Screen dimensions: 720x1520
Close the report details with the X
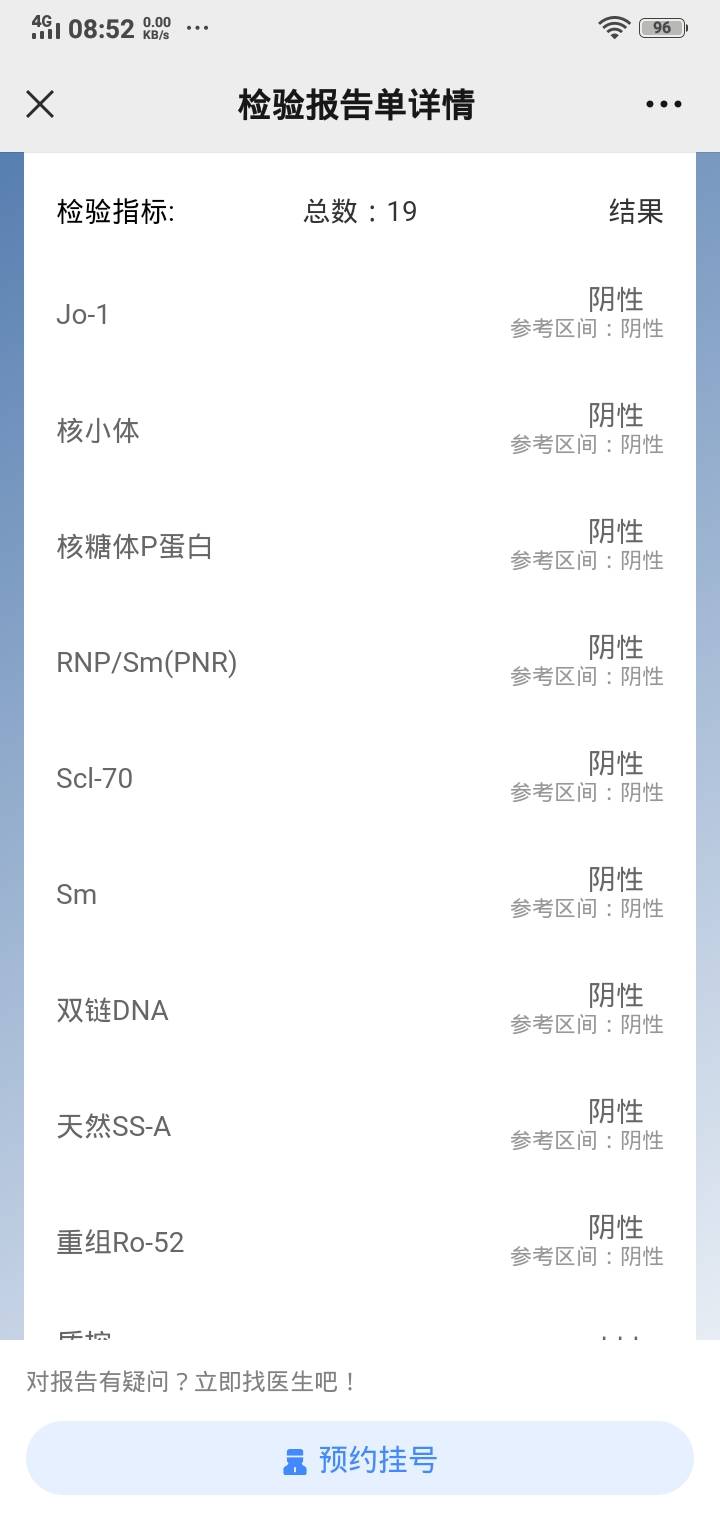coord(40,104)
